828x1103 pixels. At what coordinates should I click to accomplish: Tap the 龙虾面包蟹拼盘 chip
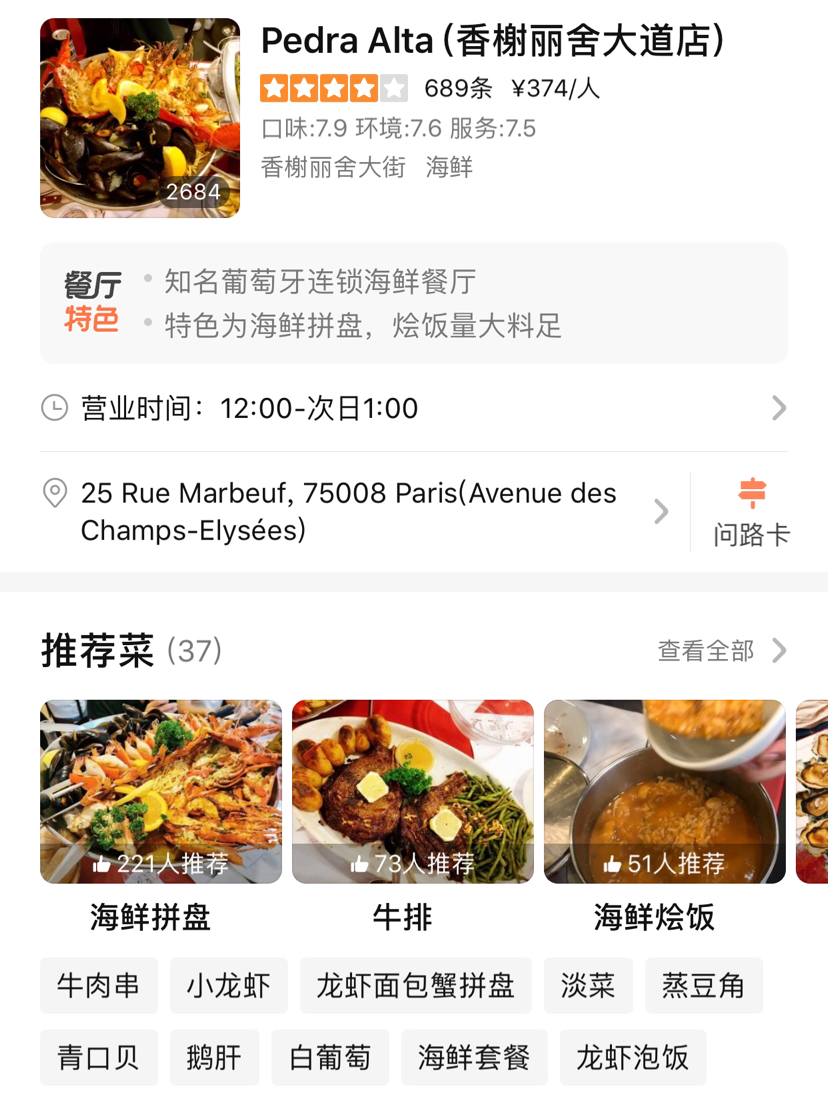click(x=416, y=986)
